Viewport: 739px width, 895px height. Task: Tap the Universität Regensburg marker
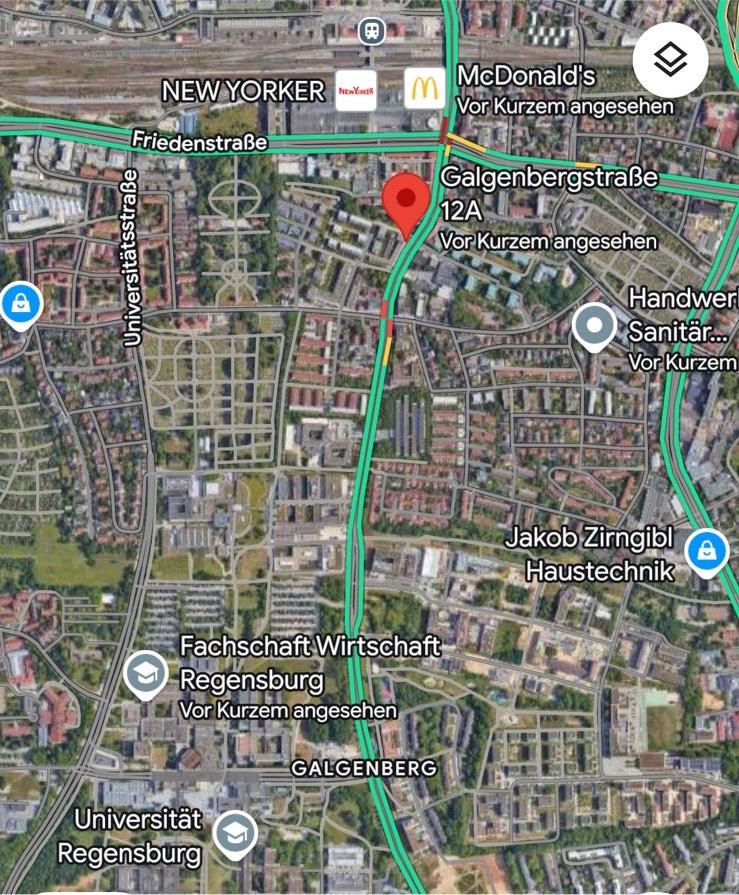point(236,834)
